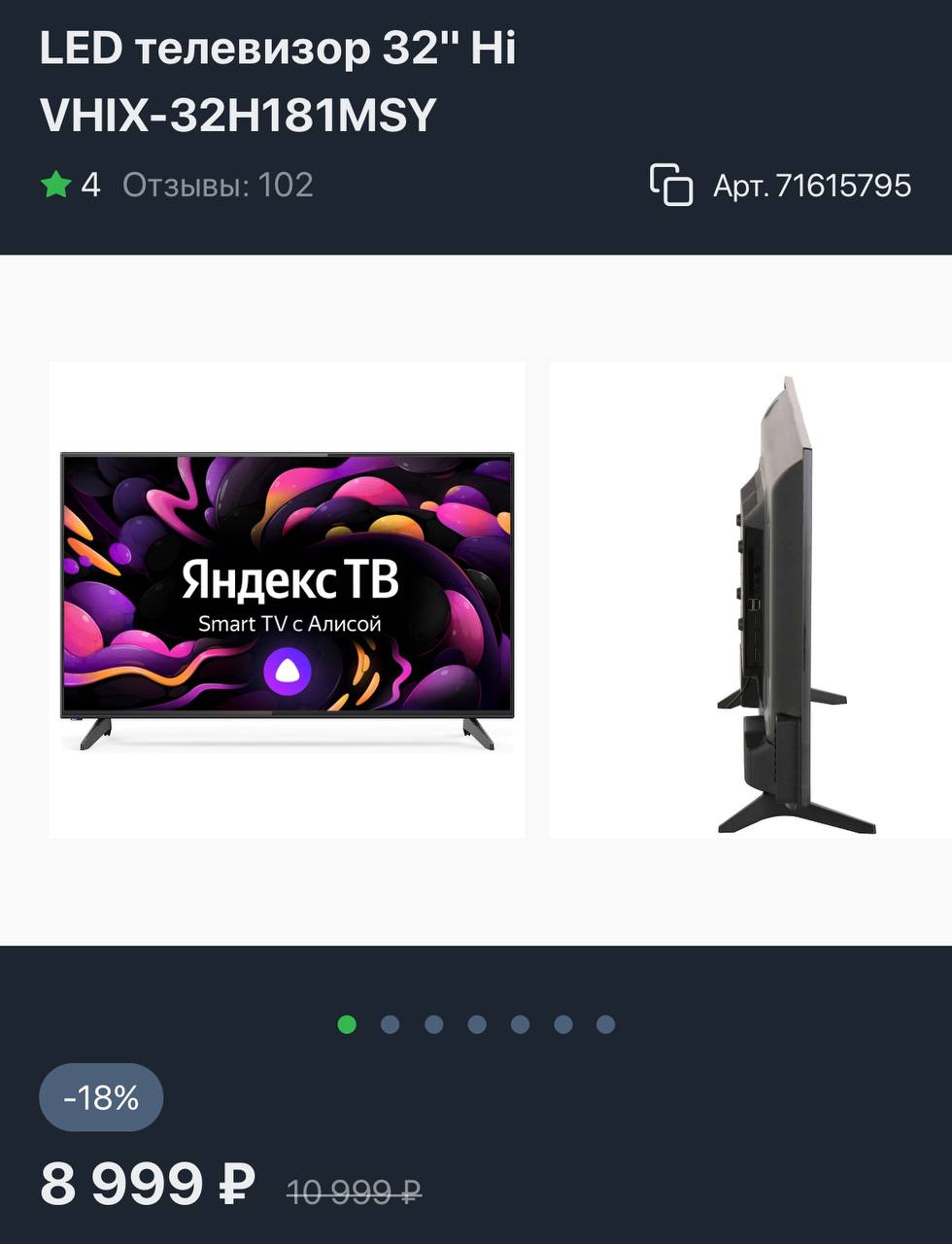Copy the article number 71615795
The width and height of the screenshot is (952, 1244).
(670, 186)
